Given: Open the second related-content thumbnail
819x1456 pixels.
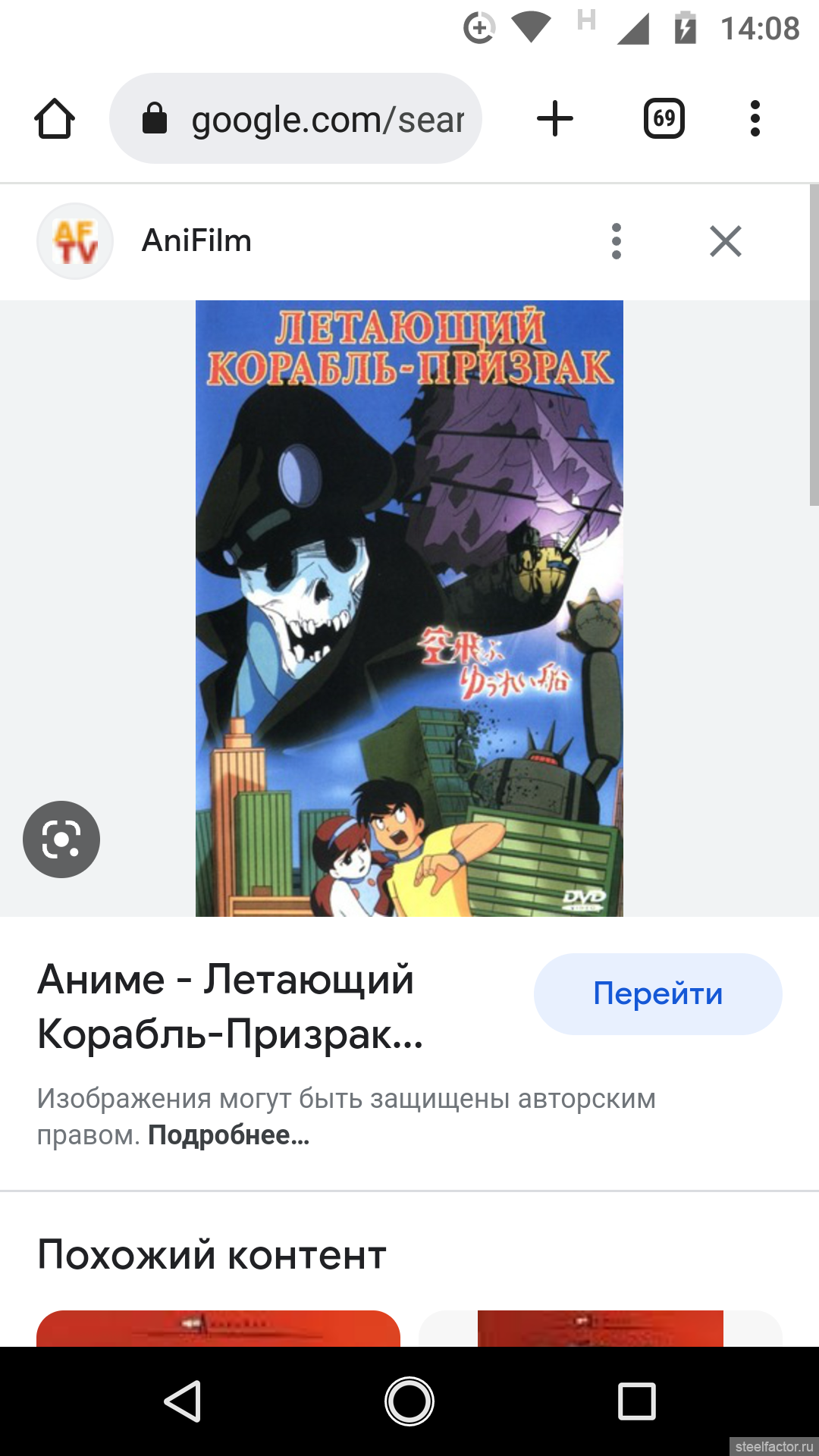Looking at the screenshot, I should click(x=600, y=1329).
